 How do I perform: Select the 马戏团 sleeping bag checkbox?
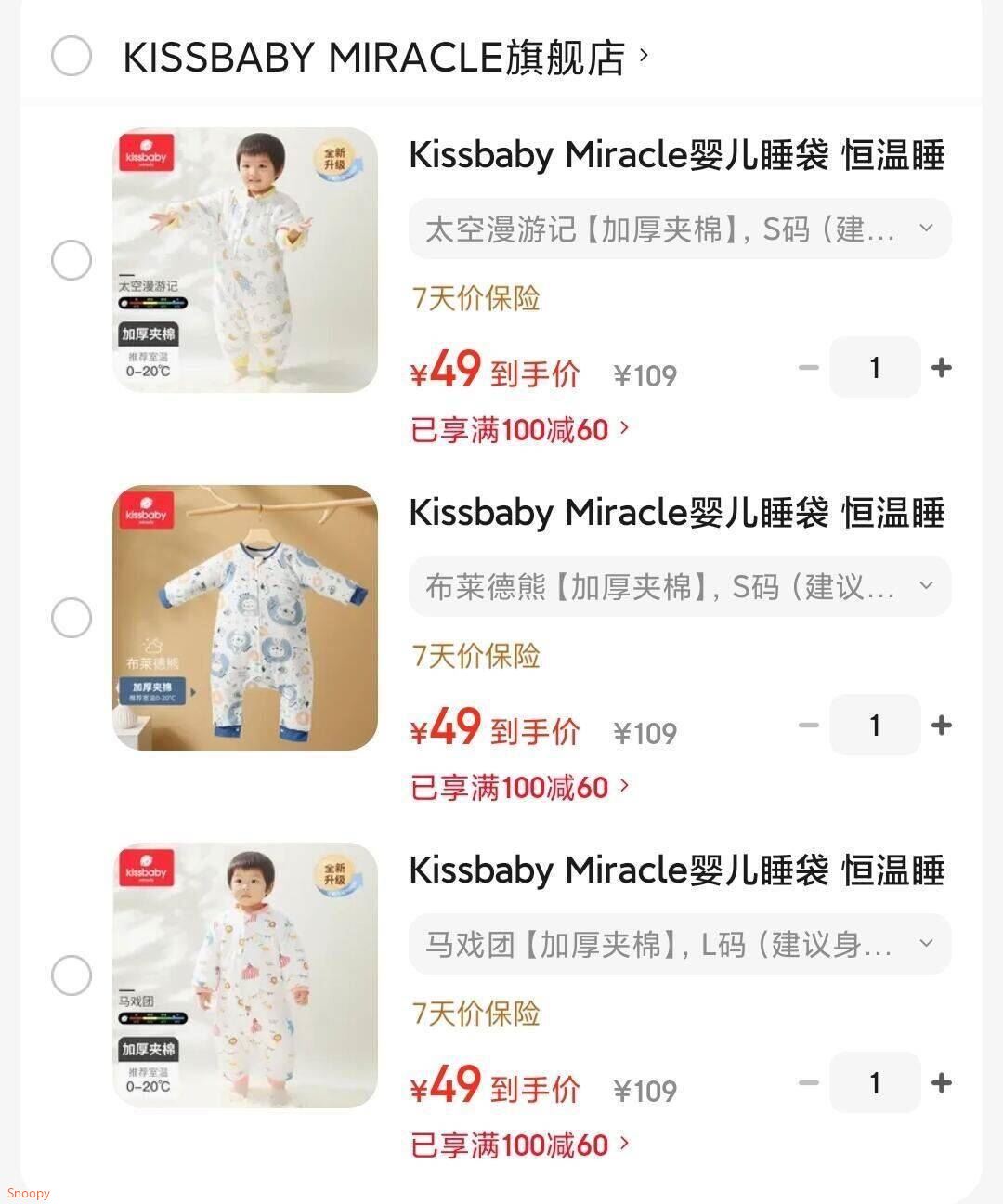(72, 975)
